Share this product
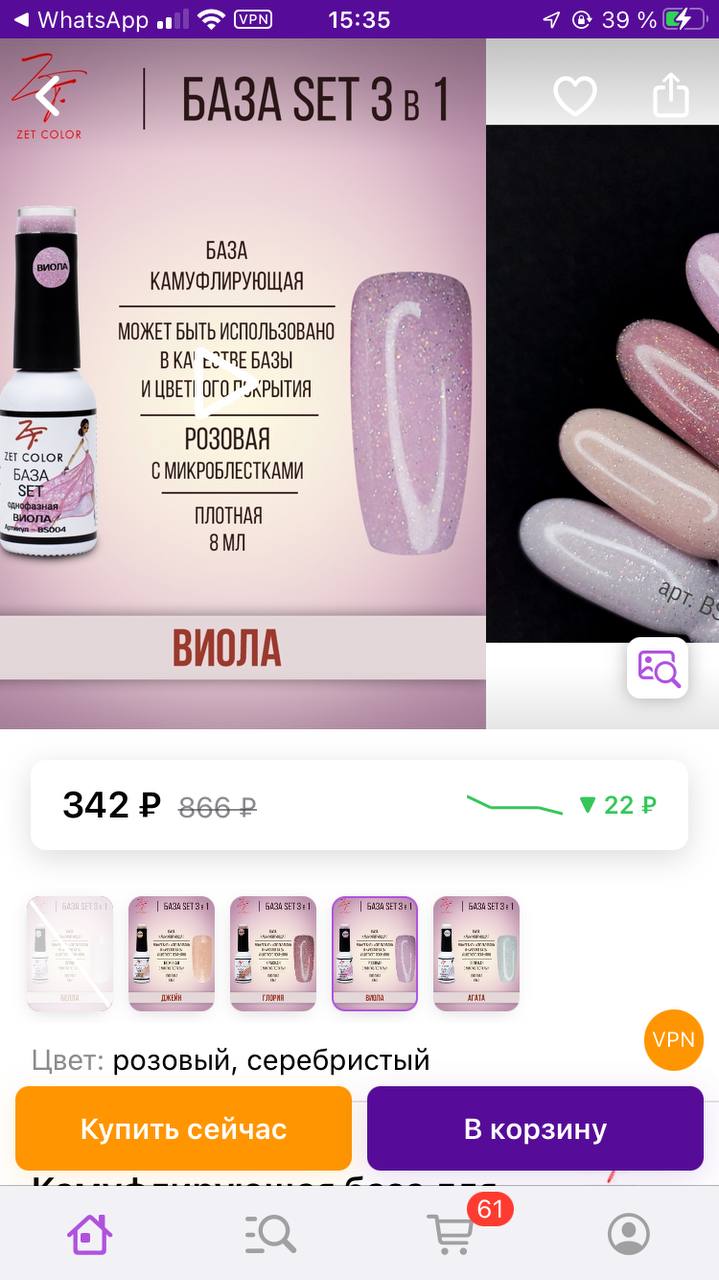Screen dimensions: 719x1280 671,96
